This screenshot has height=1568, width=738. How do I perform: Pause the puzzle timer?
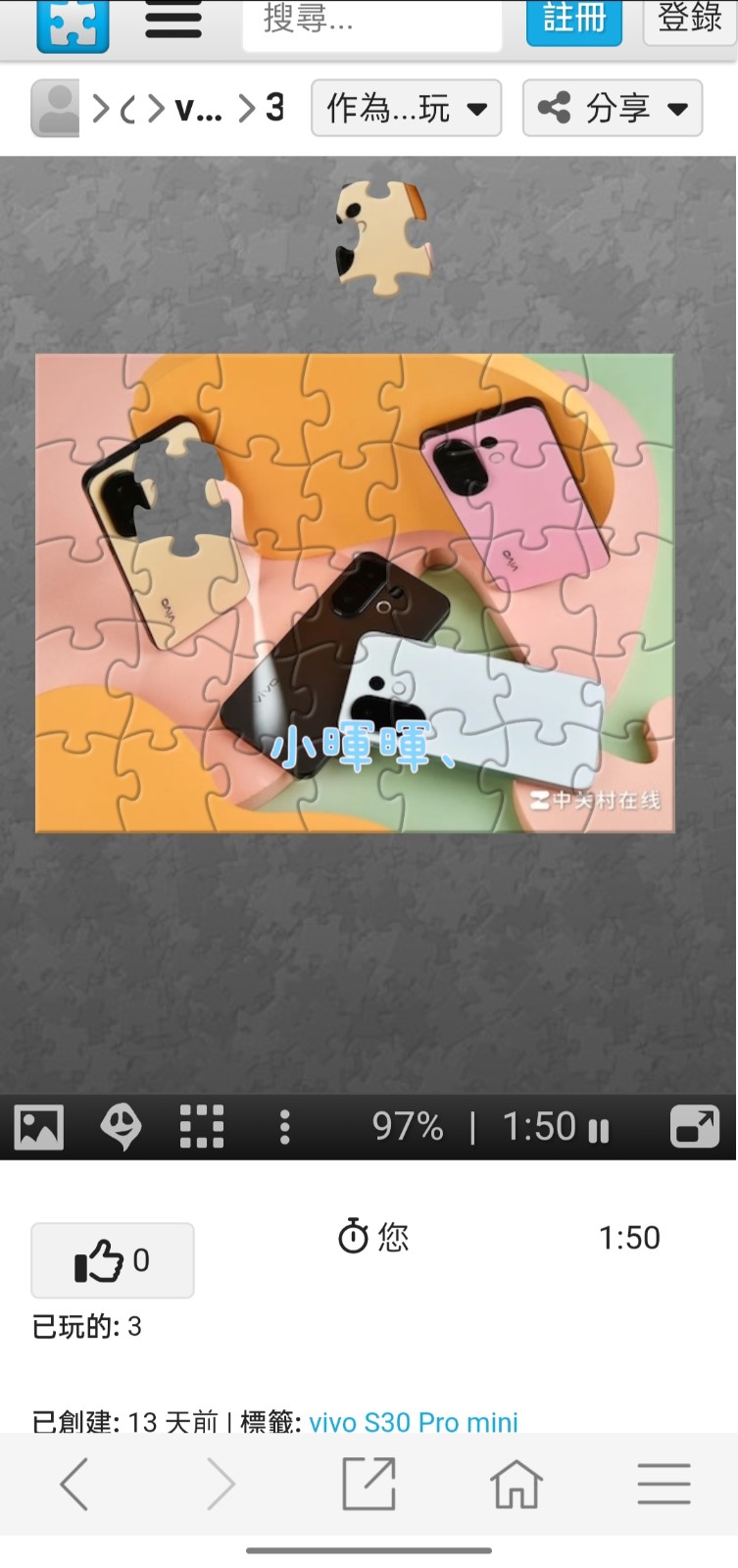[x=598, y=1130]
